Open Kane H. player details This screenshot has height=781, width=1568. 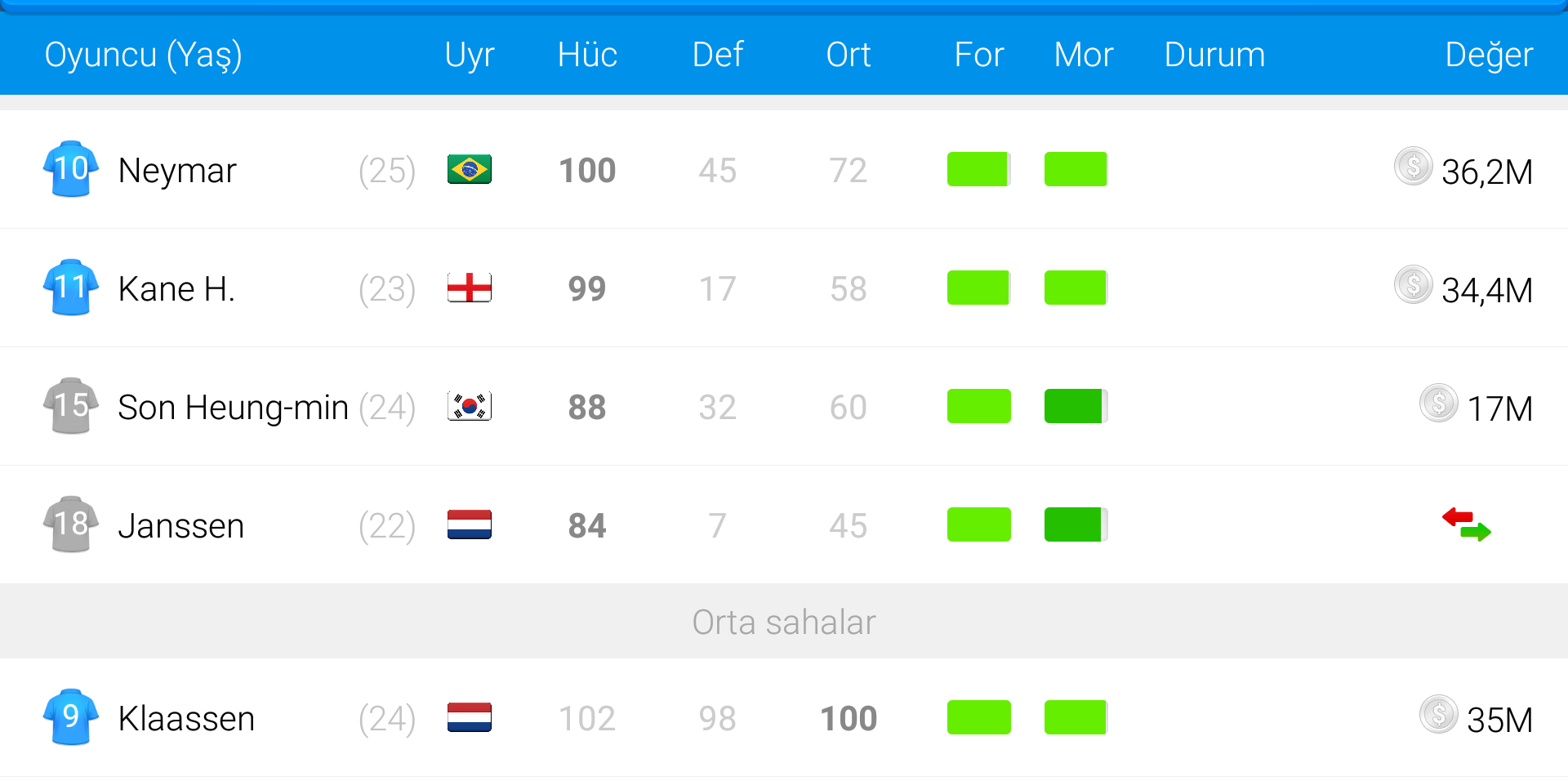click(784, 288)
